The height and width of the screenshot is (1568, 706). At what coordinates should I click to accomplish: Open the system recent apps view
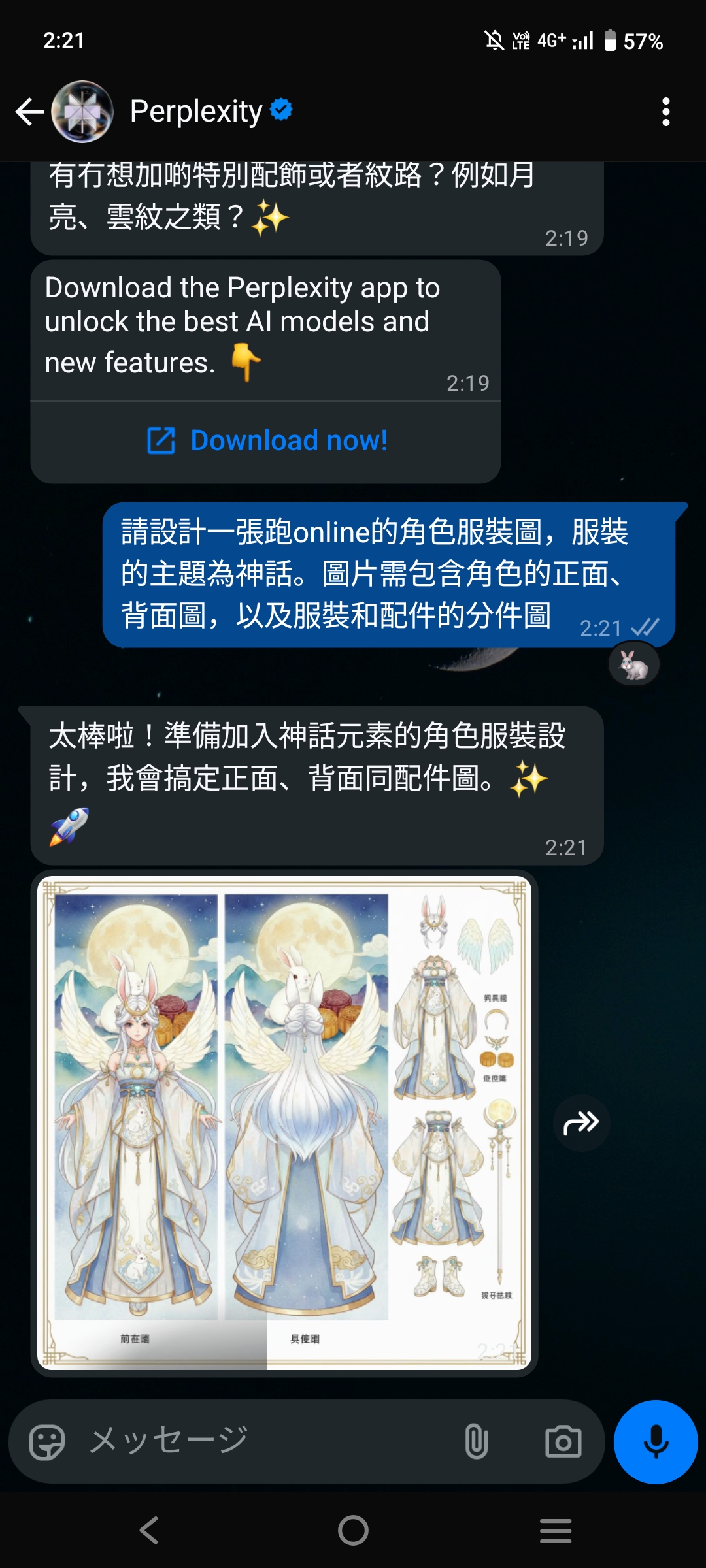[556, 1530]
